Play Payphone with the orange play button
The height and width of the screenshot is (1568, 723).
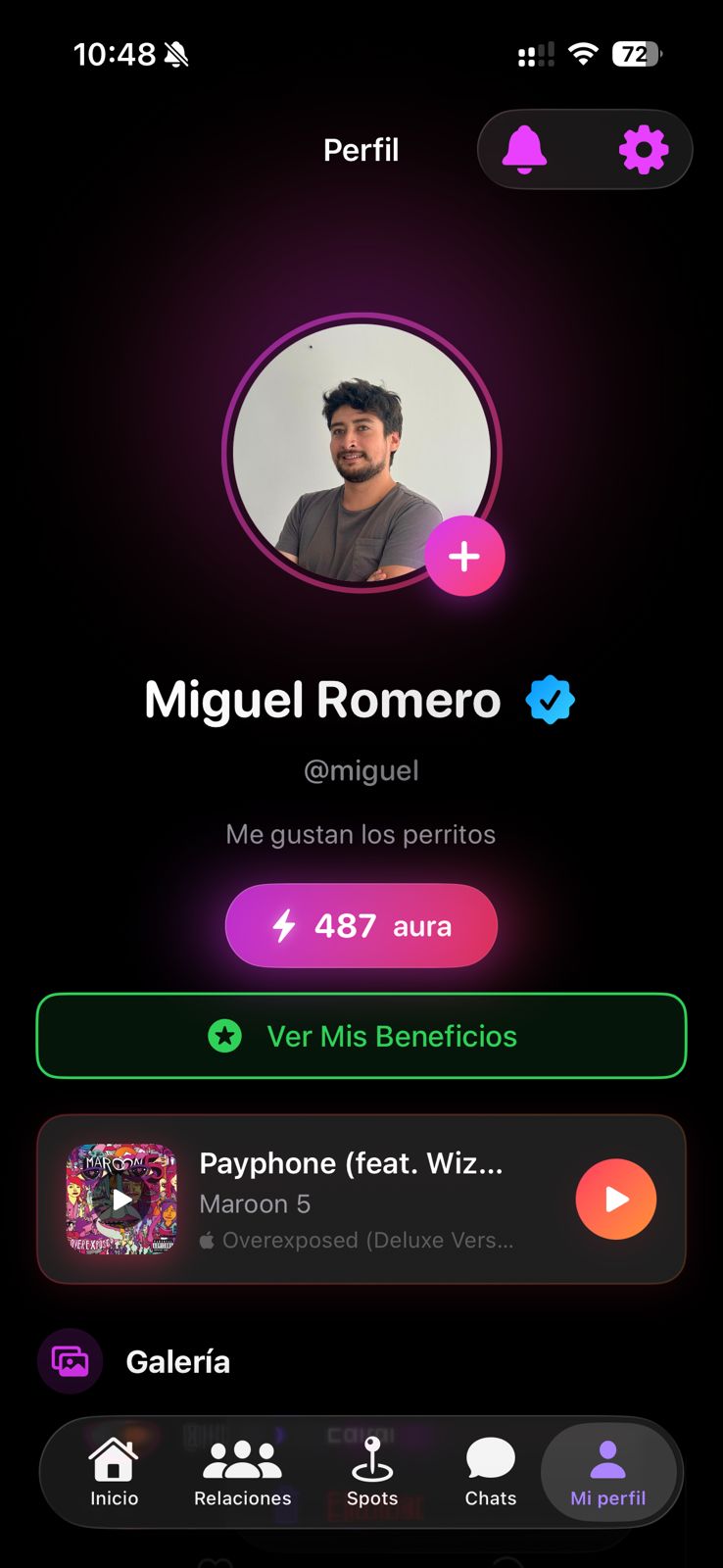615,1199
